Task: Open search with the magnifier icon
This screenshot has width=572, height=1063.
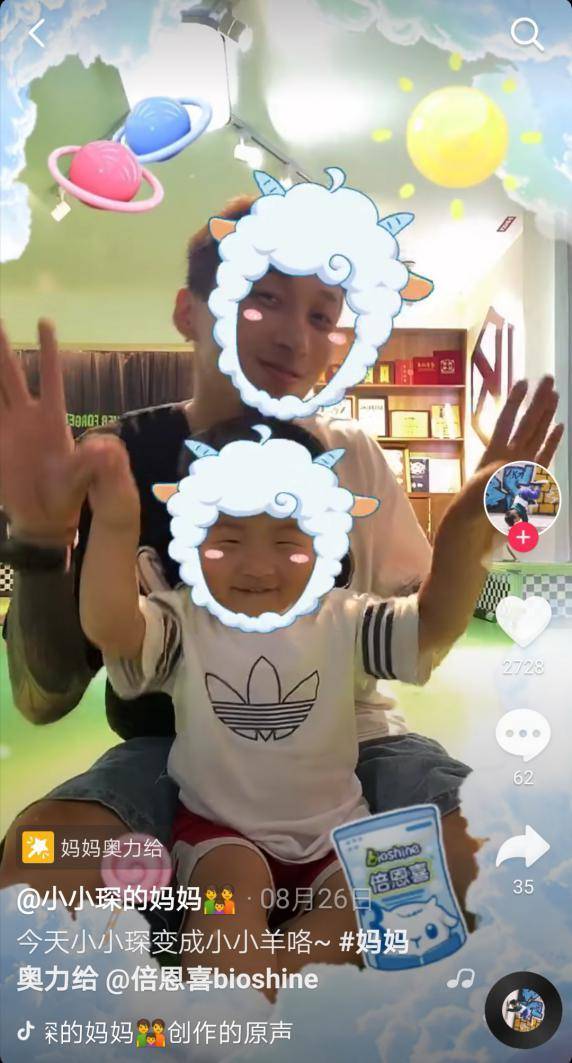Action: (527, 33)
